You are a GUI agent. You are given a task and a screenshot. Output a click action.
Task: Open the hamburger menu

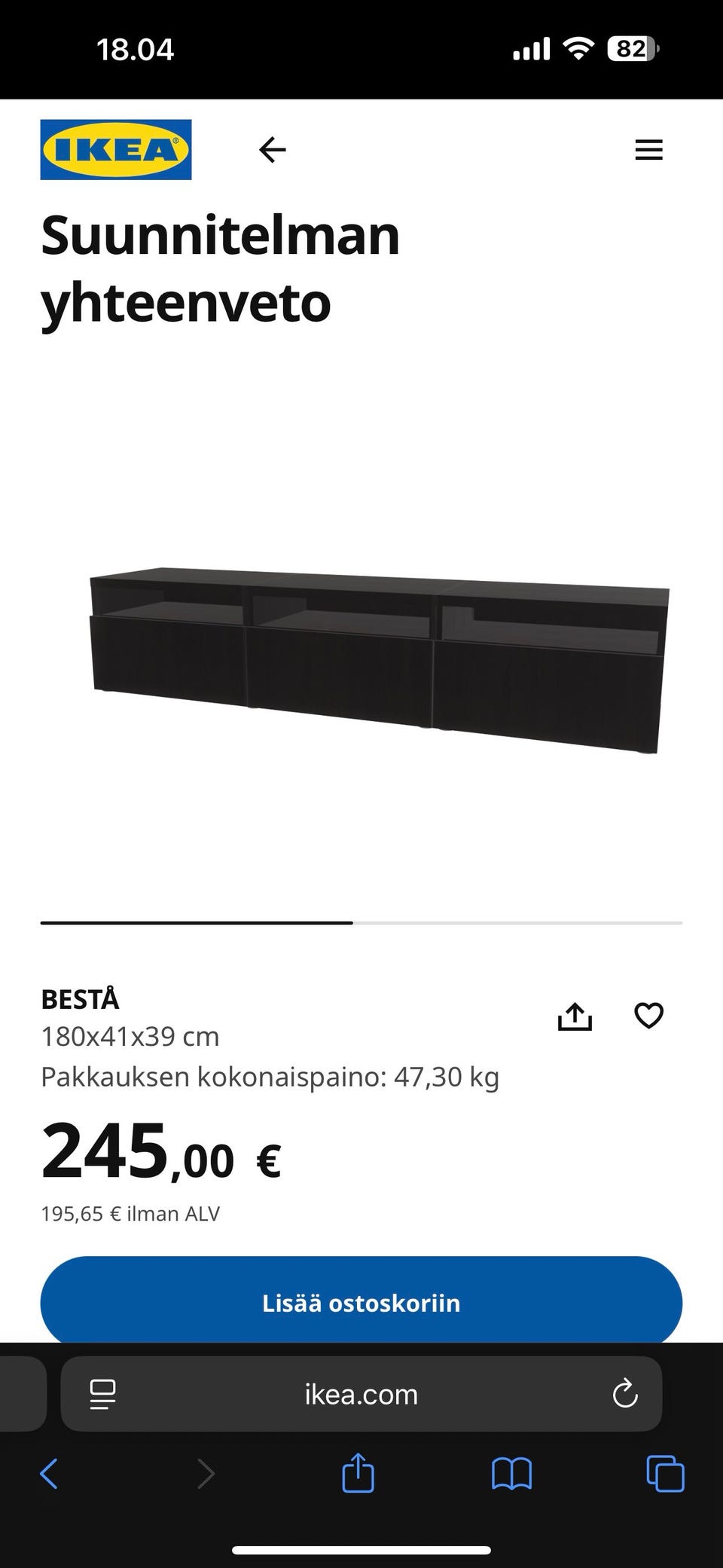tap(648, 150)
